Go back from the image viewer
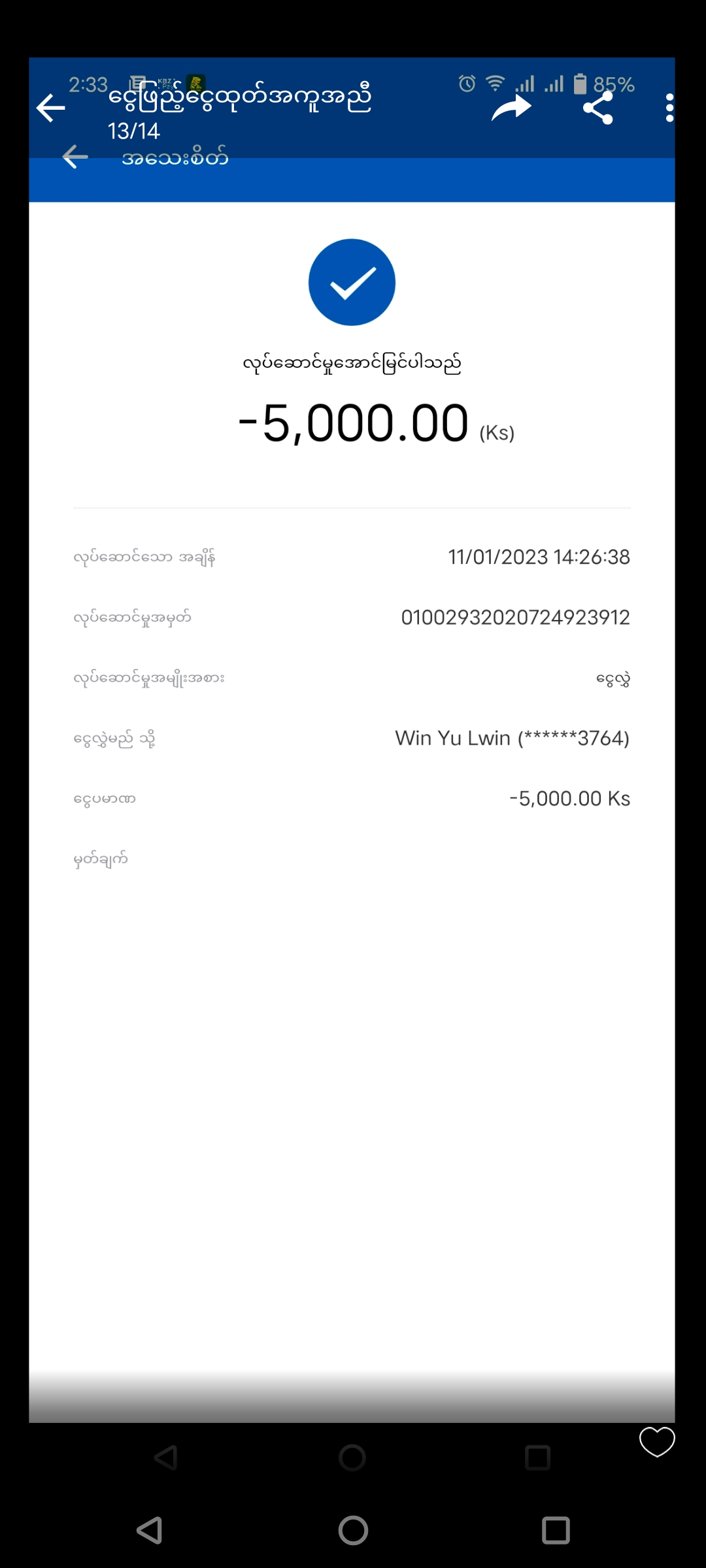Screen dimensions: 706x1568 [x=50, y=108]
